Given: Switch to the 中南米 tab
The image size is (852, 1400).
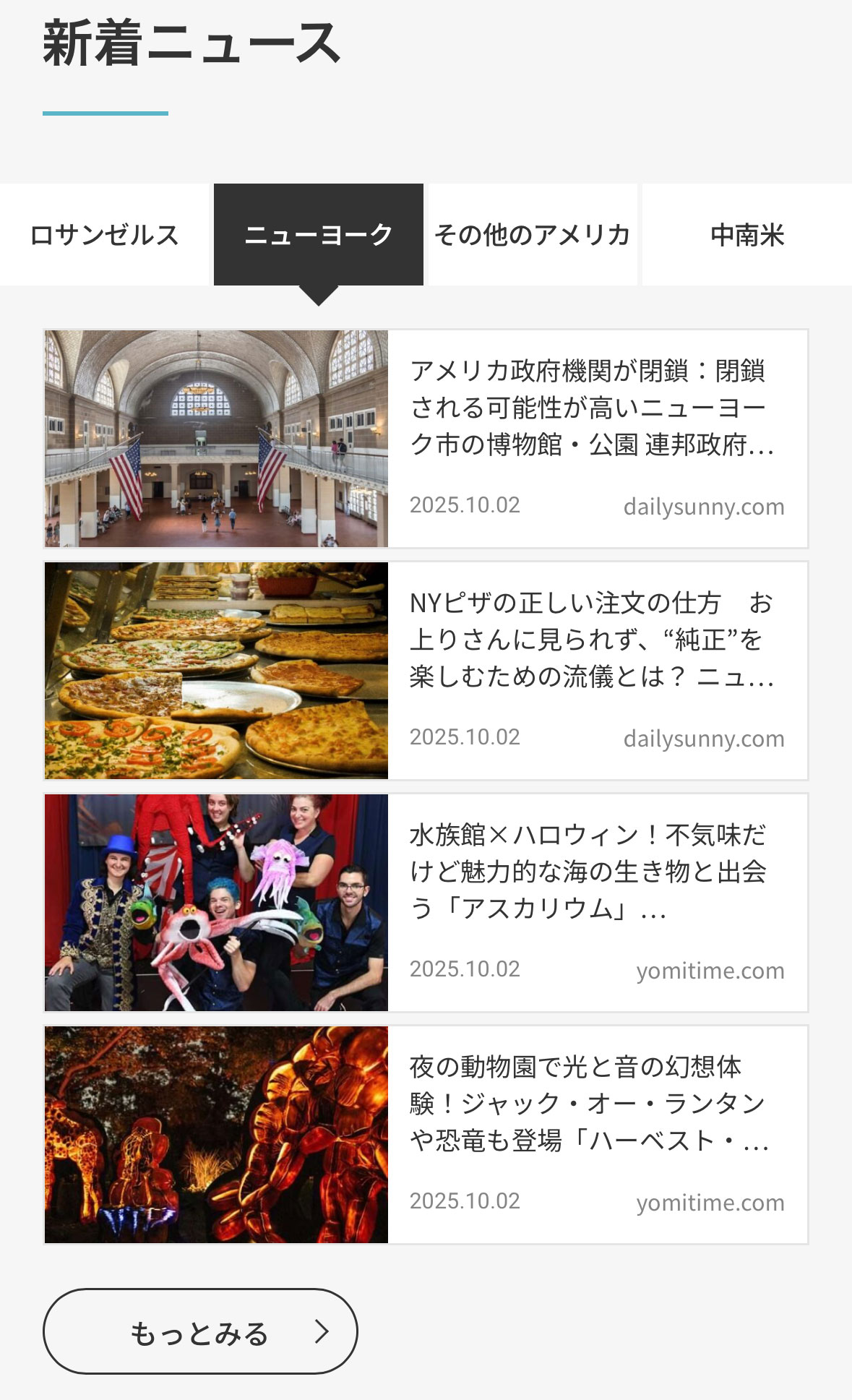Looking at the screenshot, I should (747, 235).
